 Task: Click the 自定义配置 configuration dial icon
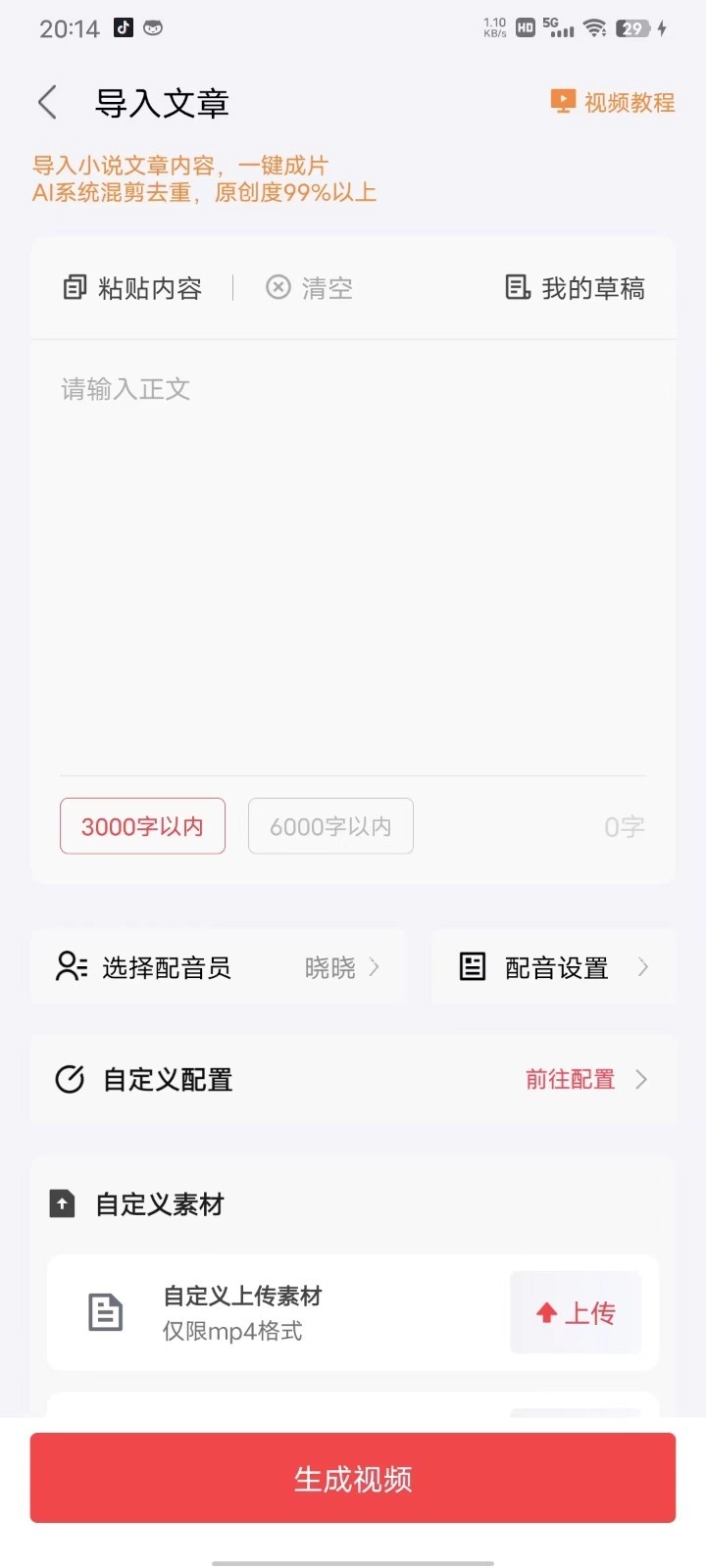point(68,1079)
